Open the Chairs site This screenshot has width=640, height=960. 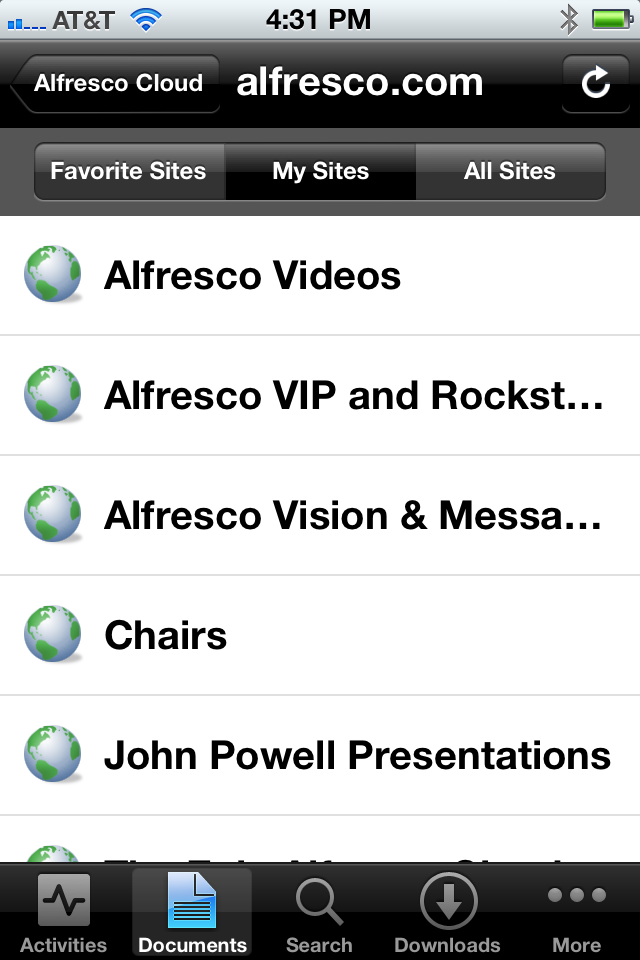[x=320, y=636]
